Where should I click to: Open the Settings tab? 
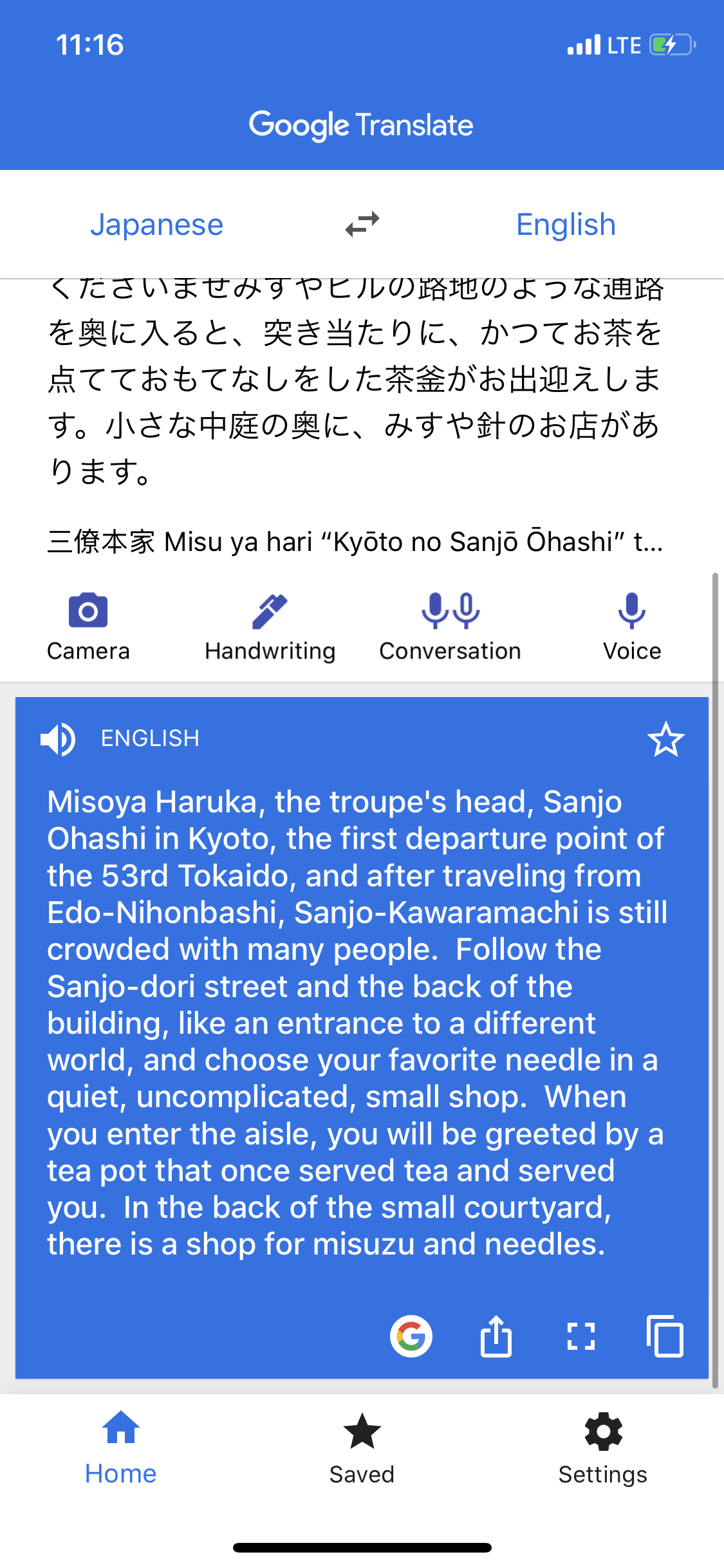point(602,1448)
